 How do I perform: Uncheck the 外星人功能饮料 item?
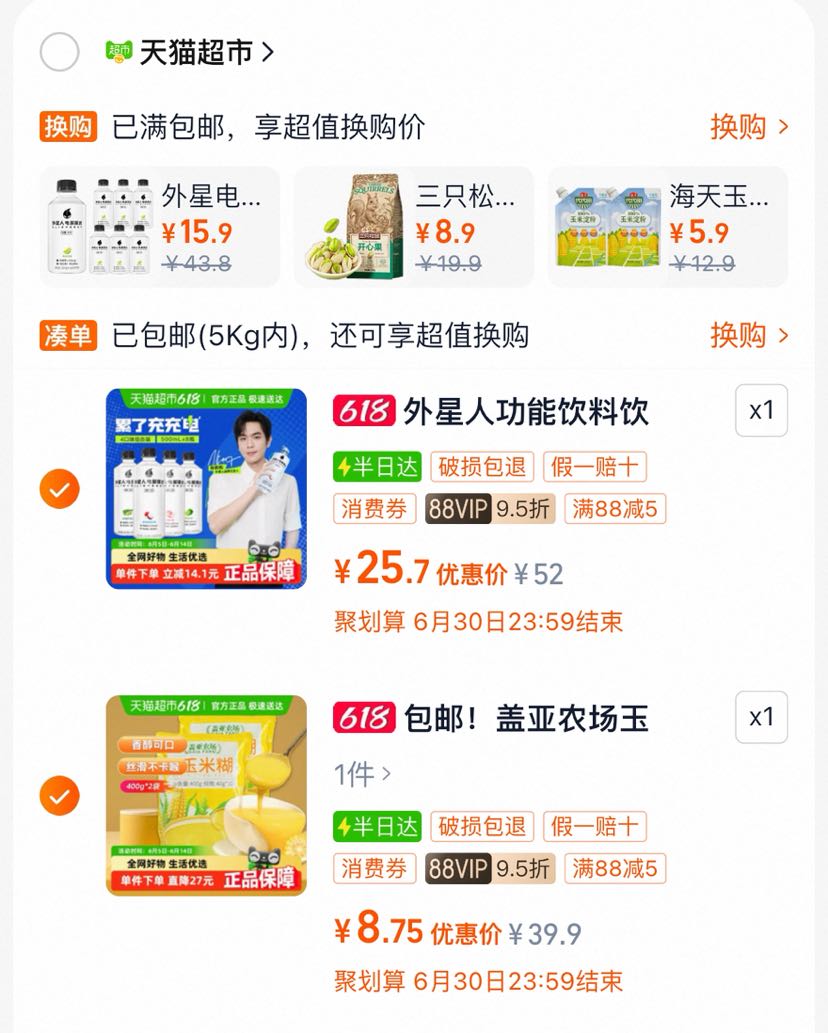(x=59, y=489)
